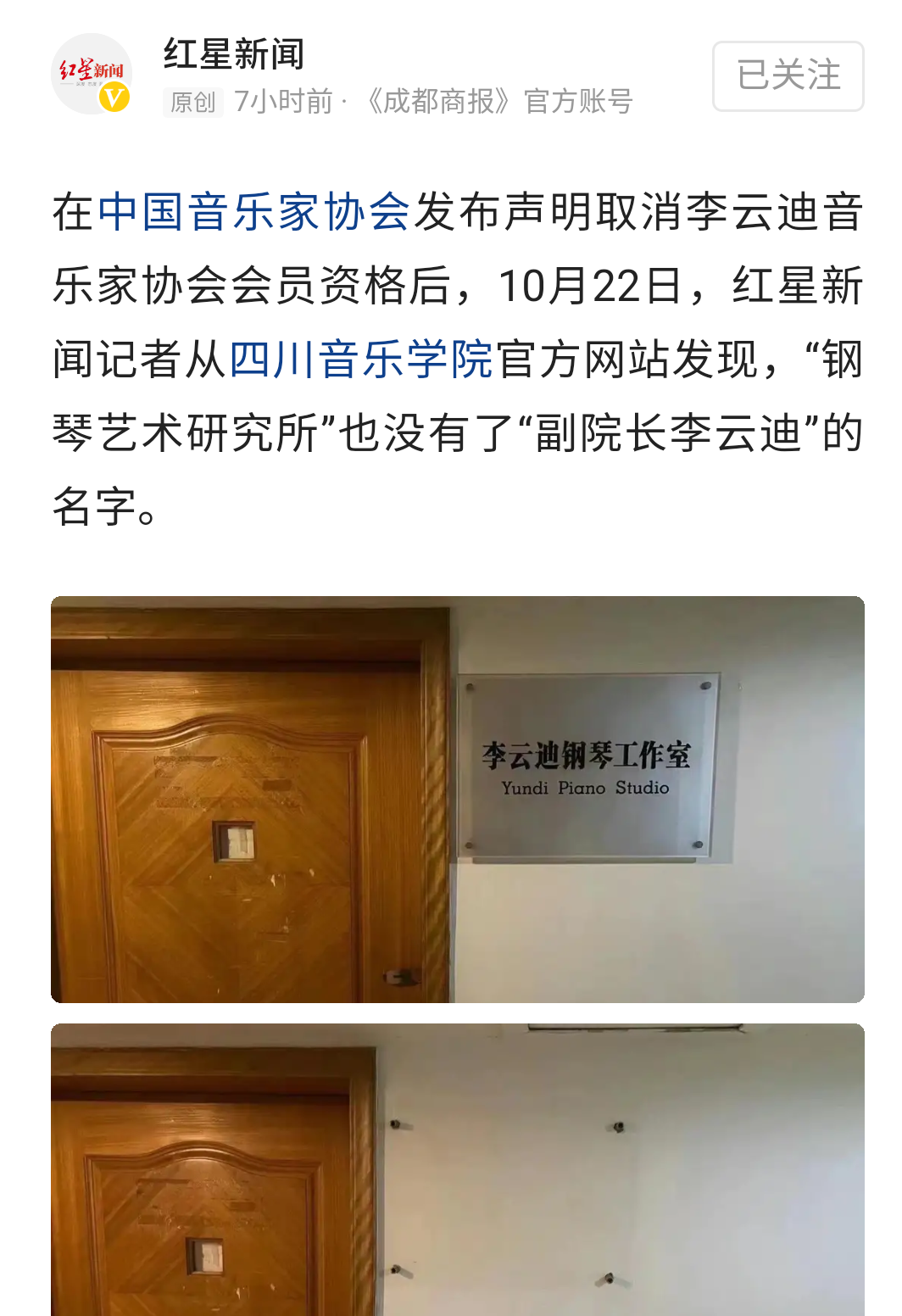
Task: Unfollow by tapping the 已关注 button
Action: coord(788,74)
